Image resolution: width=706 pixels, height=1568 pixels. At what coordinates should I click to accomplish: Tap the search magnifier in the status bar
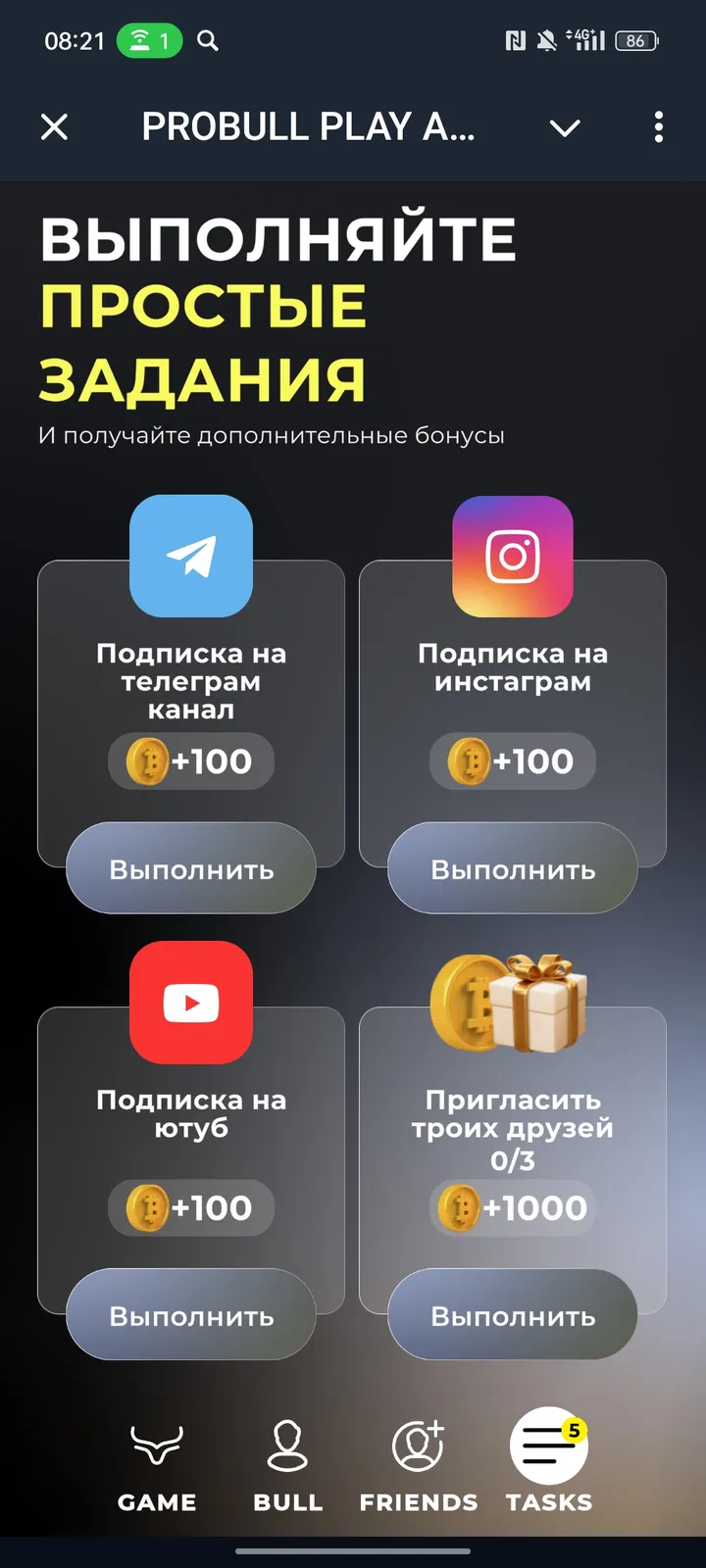(209, 41)
